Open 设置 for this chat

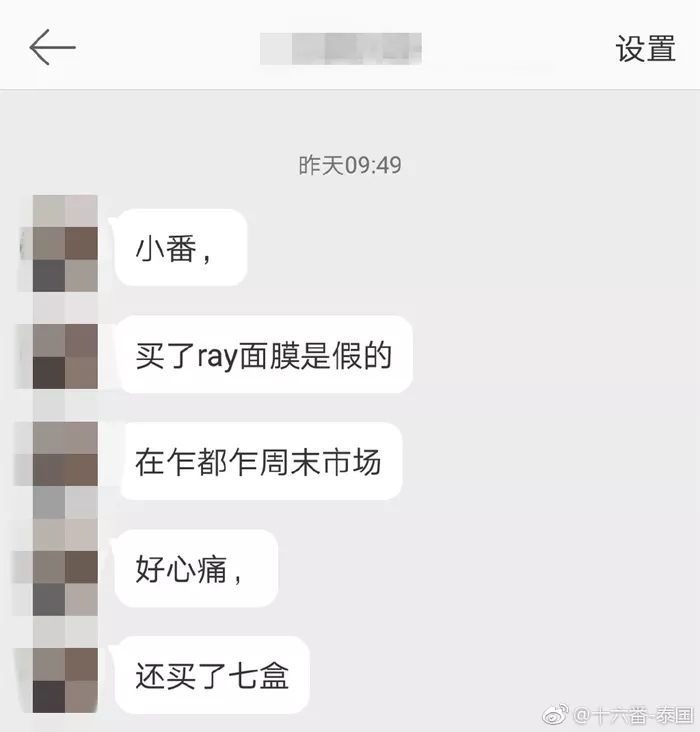tap(645, 48)
